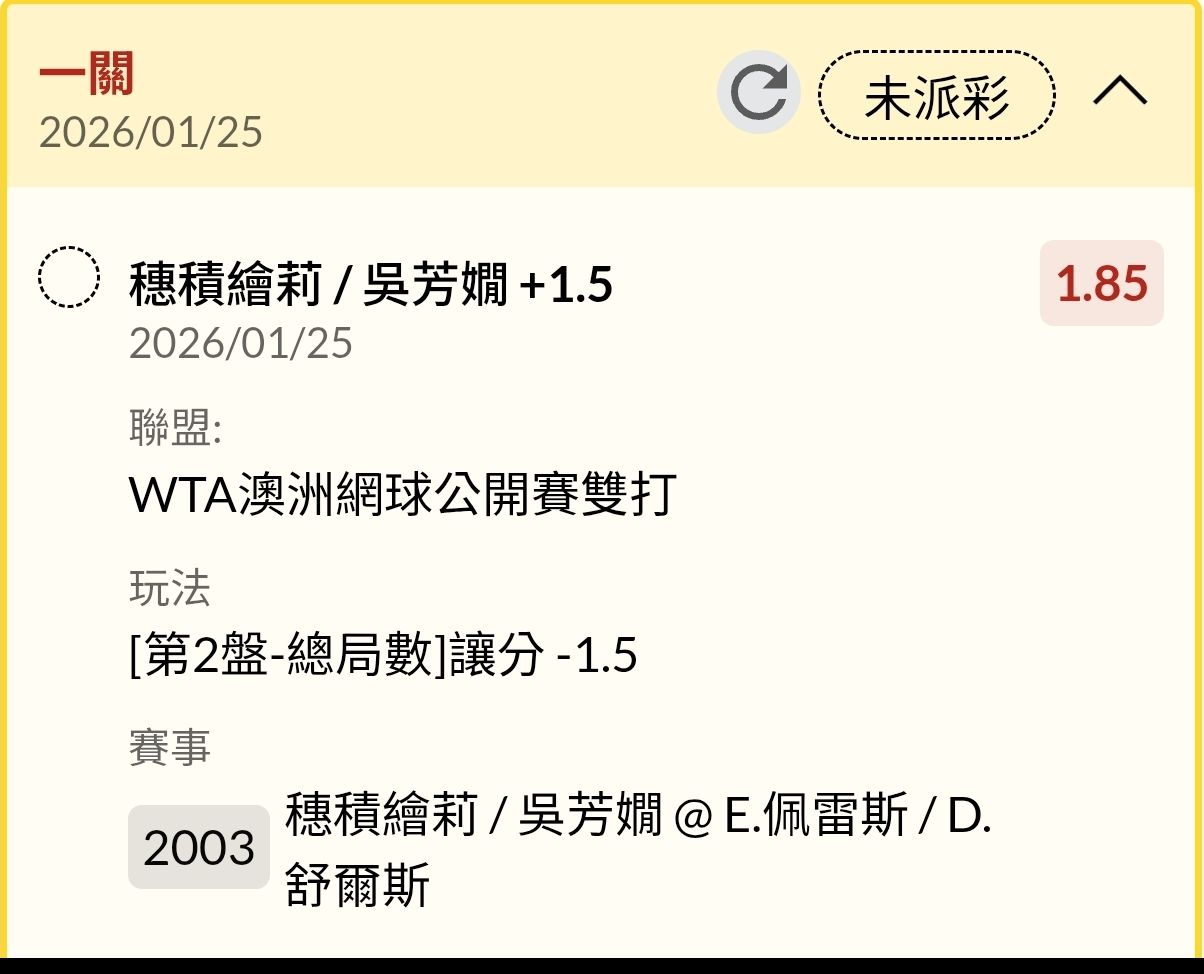This screenshot has height=974, width=1204.
Task: Collapse the 一關 bet card
Action: [1120, 93]
